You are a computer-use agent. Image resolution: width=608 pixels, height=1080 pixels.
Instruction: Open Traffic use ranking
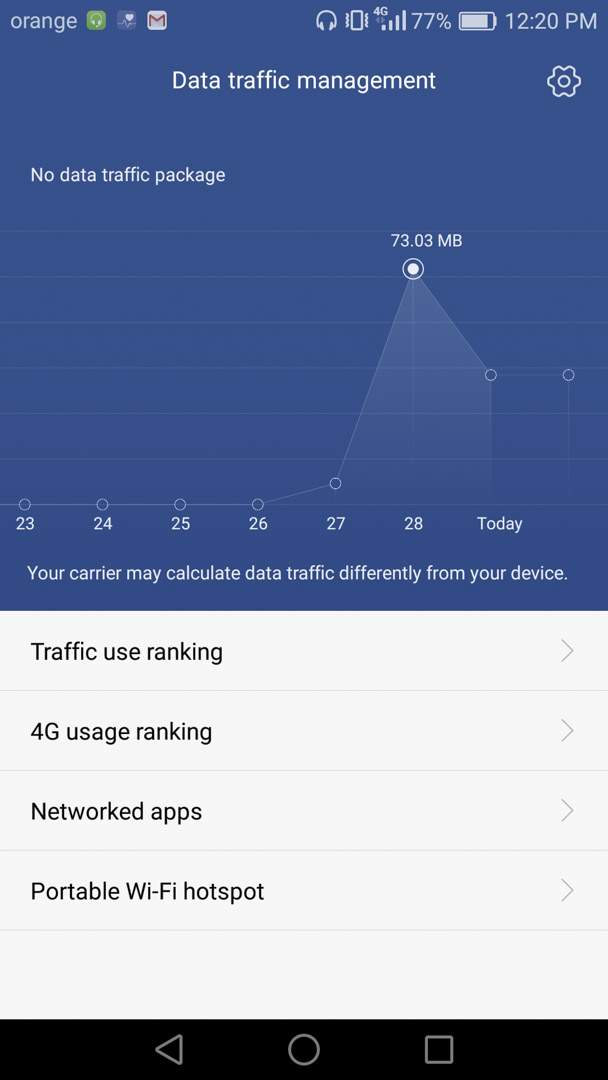pos(304,651)
